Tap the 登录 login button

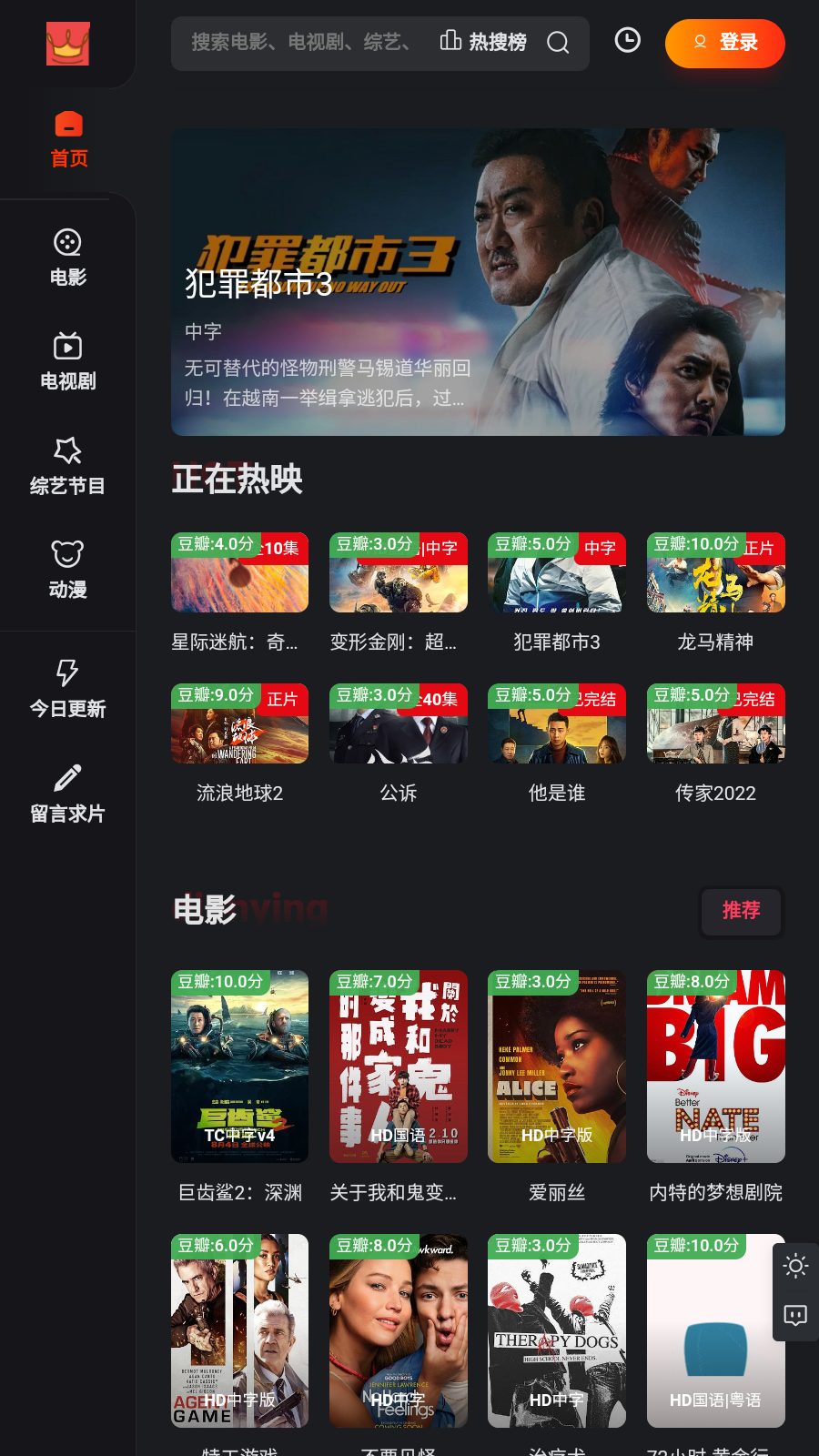725,43
